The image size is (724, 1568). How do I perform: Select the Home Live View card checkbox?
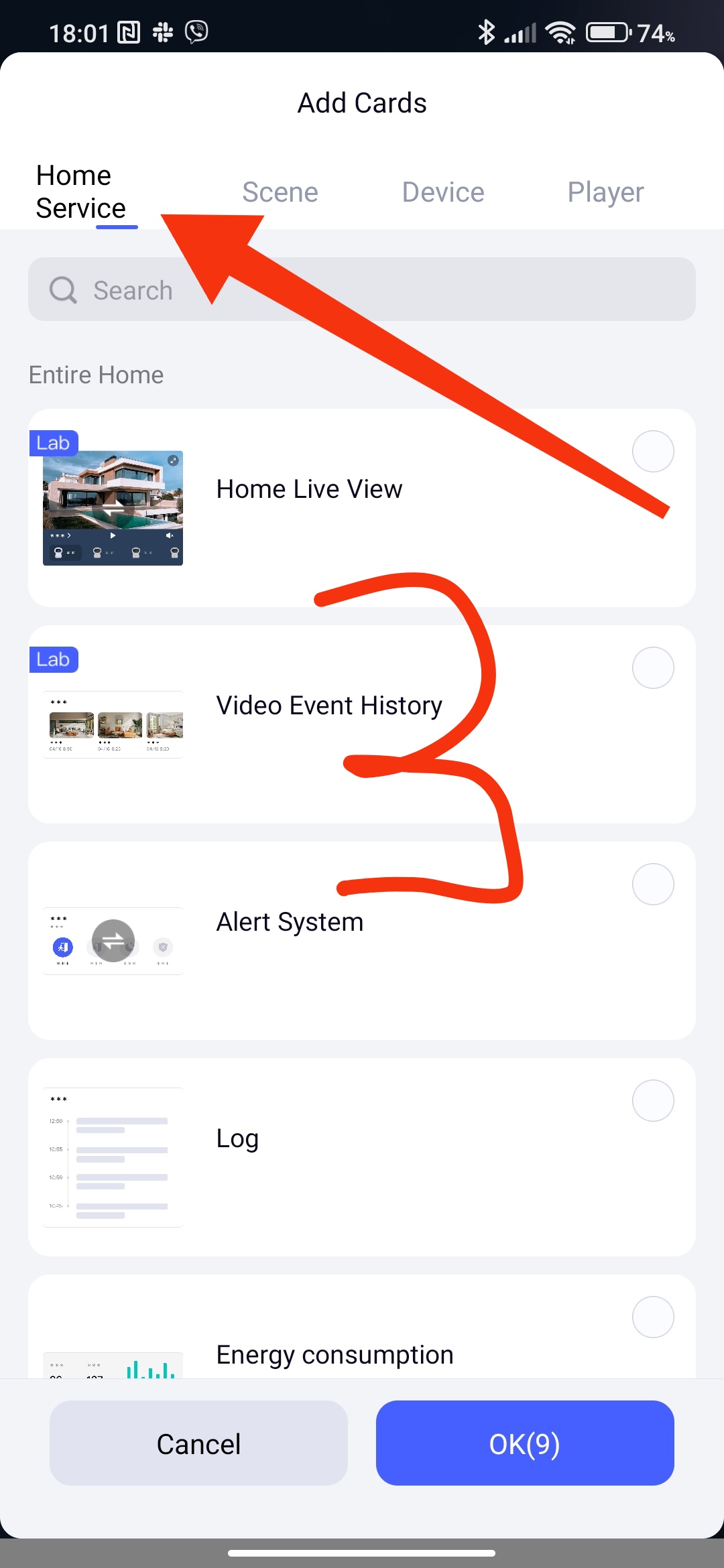tap(652, 451)
